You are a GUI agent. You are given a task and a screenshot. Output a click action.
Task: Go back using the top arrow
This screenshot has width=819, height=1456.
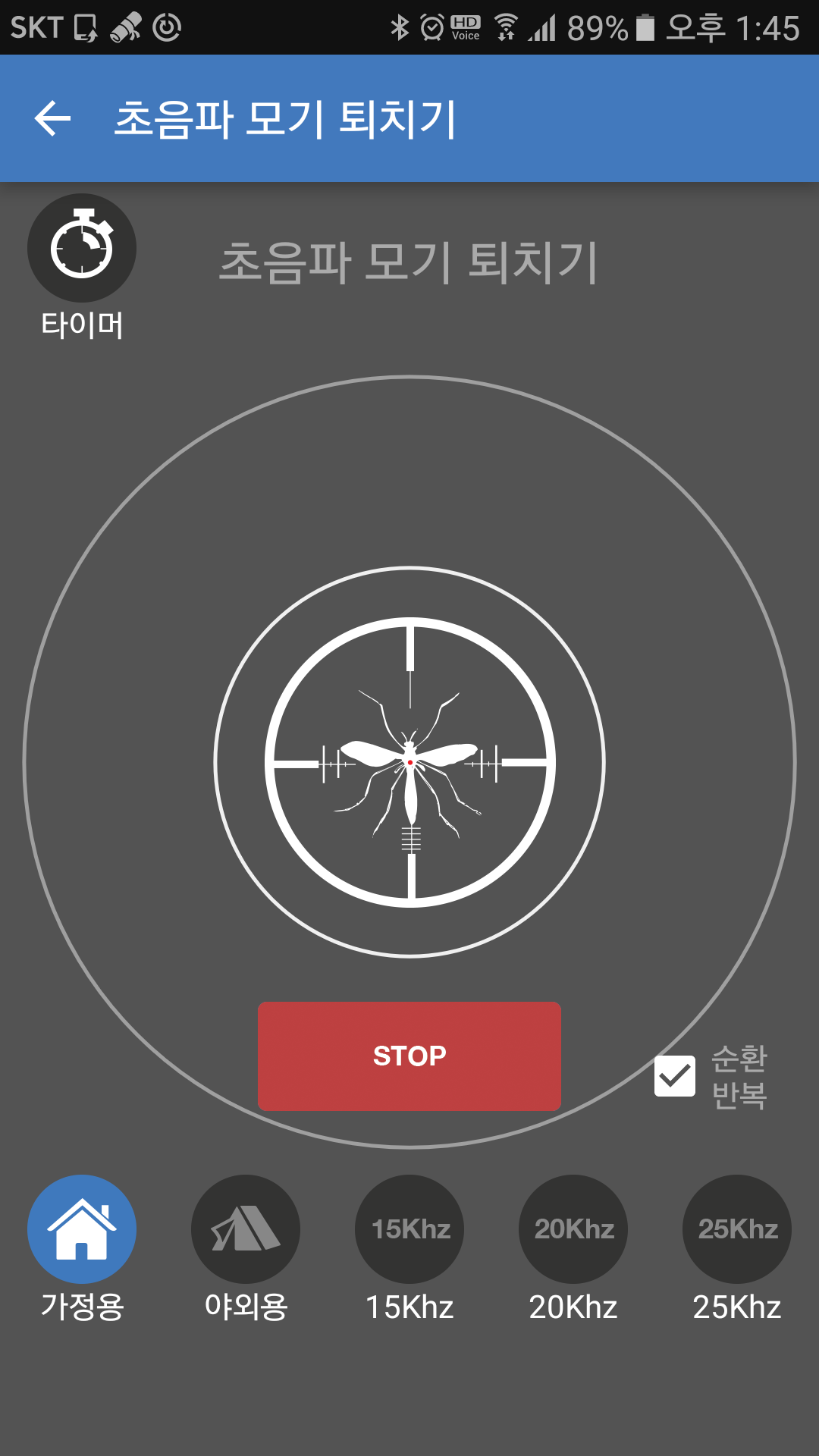pyautogui.click(x=53, y=119)
